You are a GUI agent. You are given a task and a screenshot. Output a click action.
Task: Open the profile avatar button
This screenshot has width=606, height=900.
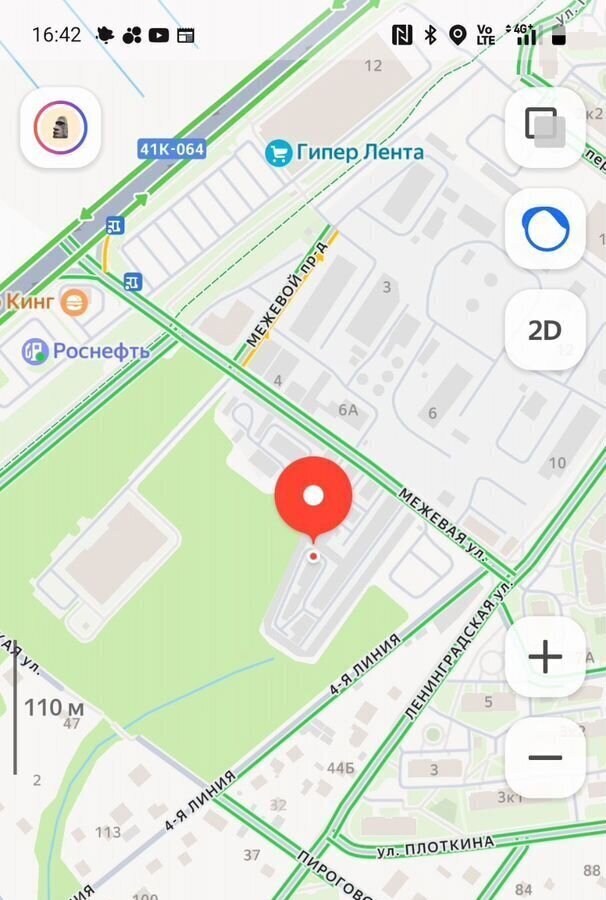pos(60,127)
